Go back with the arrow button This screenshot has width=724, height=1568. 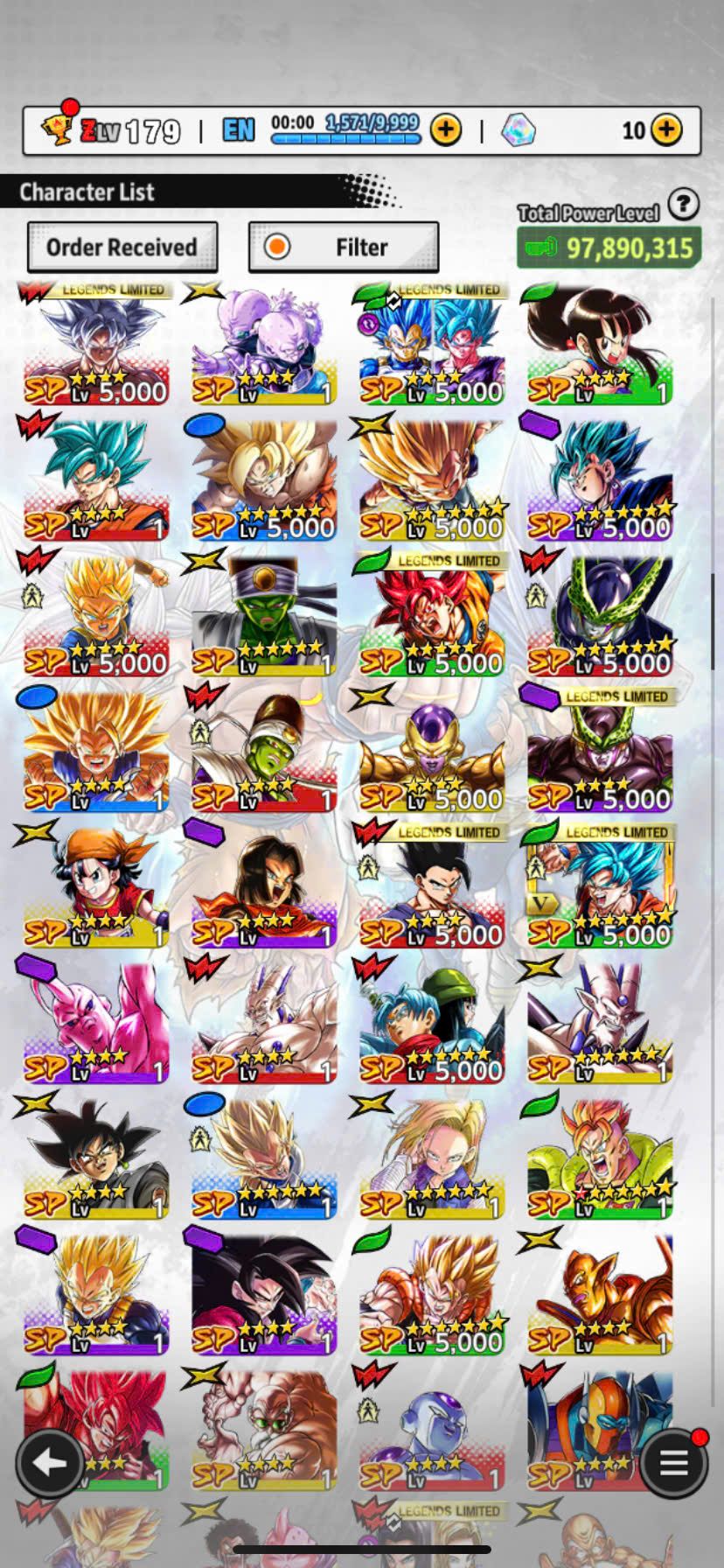pos(49,1462)
